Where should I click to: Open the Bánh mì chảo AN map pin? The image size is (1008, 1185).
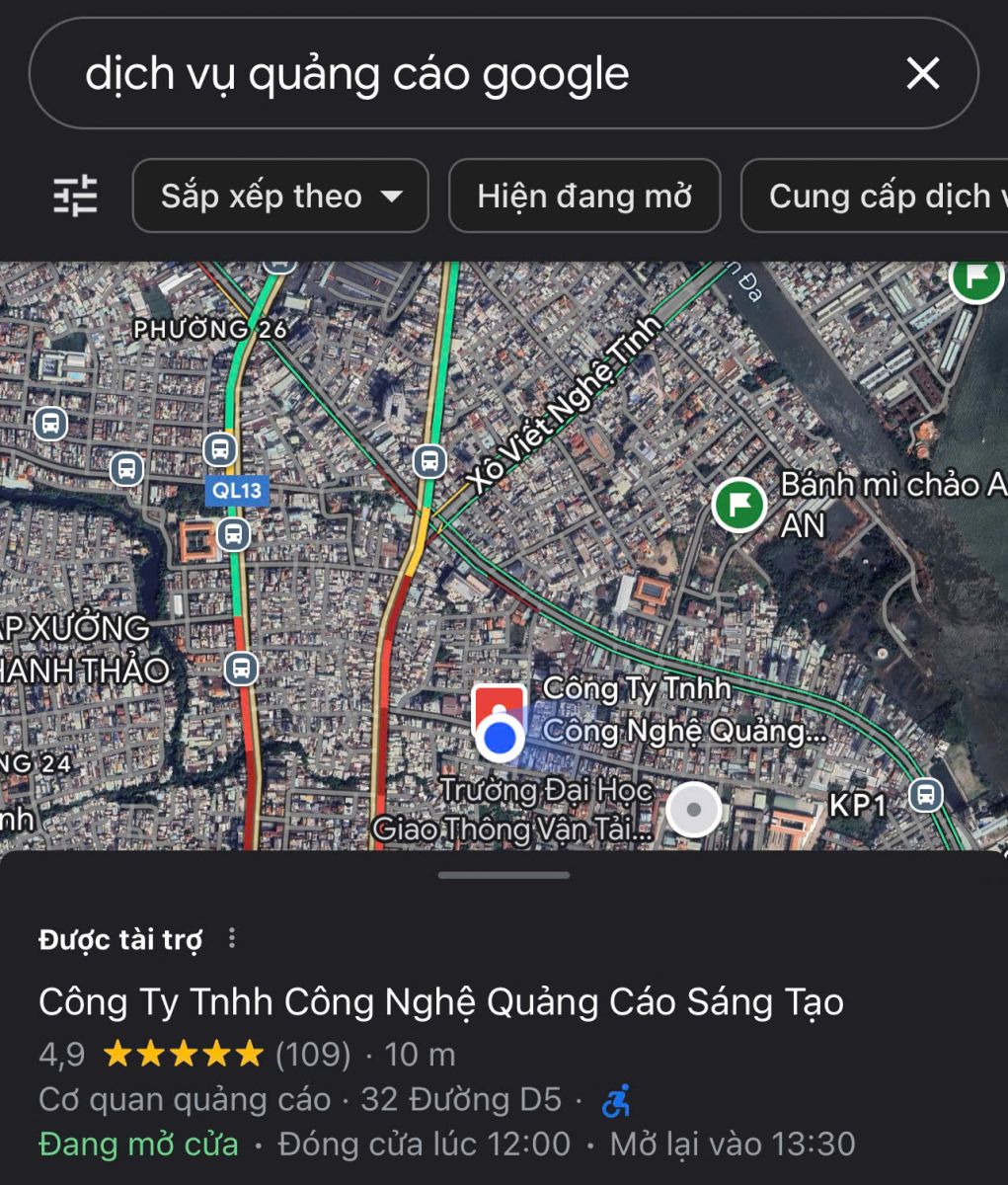739,506
